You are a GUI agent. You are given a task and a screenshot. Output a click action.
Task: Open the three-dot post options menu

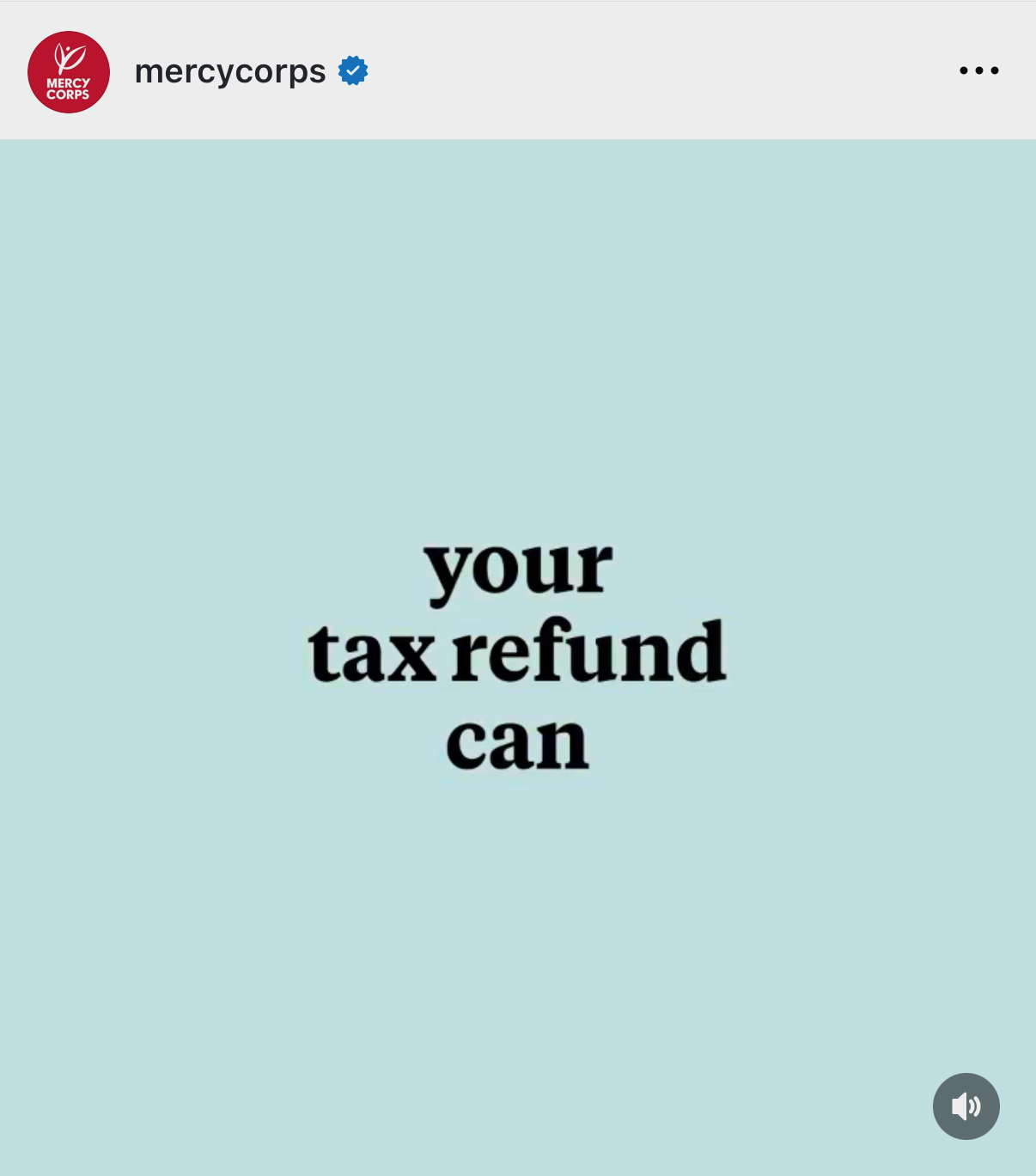click(x=978, y=70)
